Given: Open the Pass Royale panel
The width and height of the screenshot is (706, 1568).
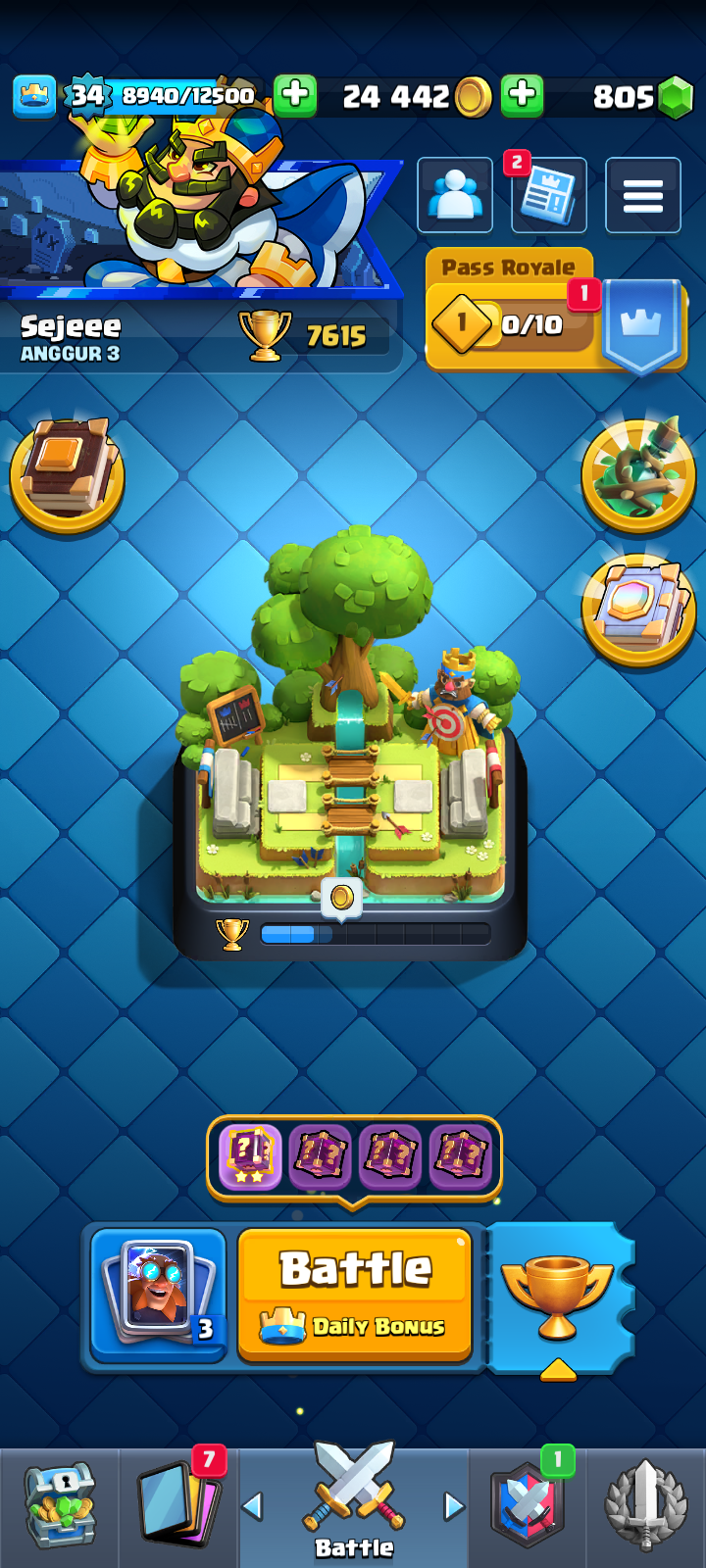Looking at the screenshot, I should click(510, 312).
